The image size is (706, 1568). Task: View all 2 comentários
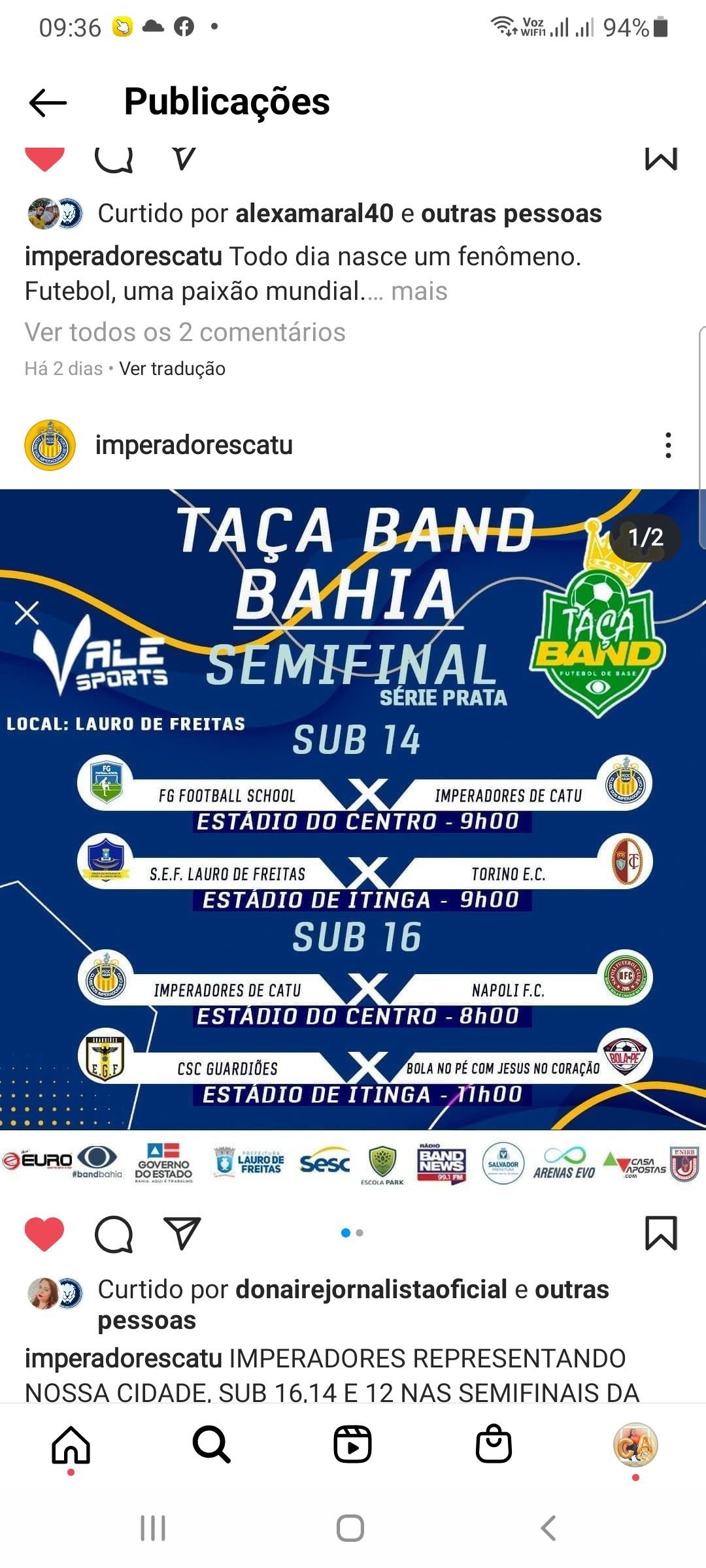point(185,333)
